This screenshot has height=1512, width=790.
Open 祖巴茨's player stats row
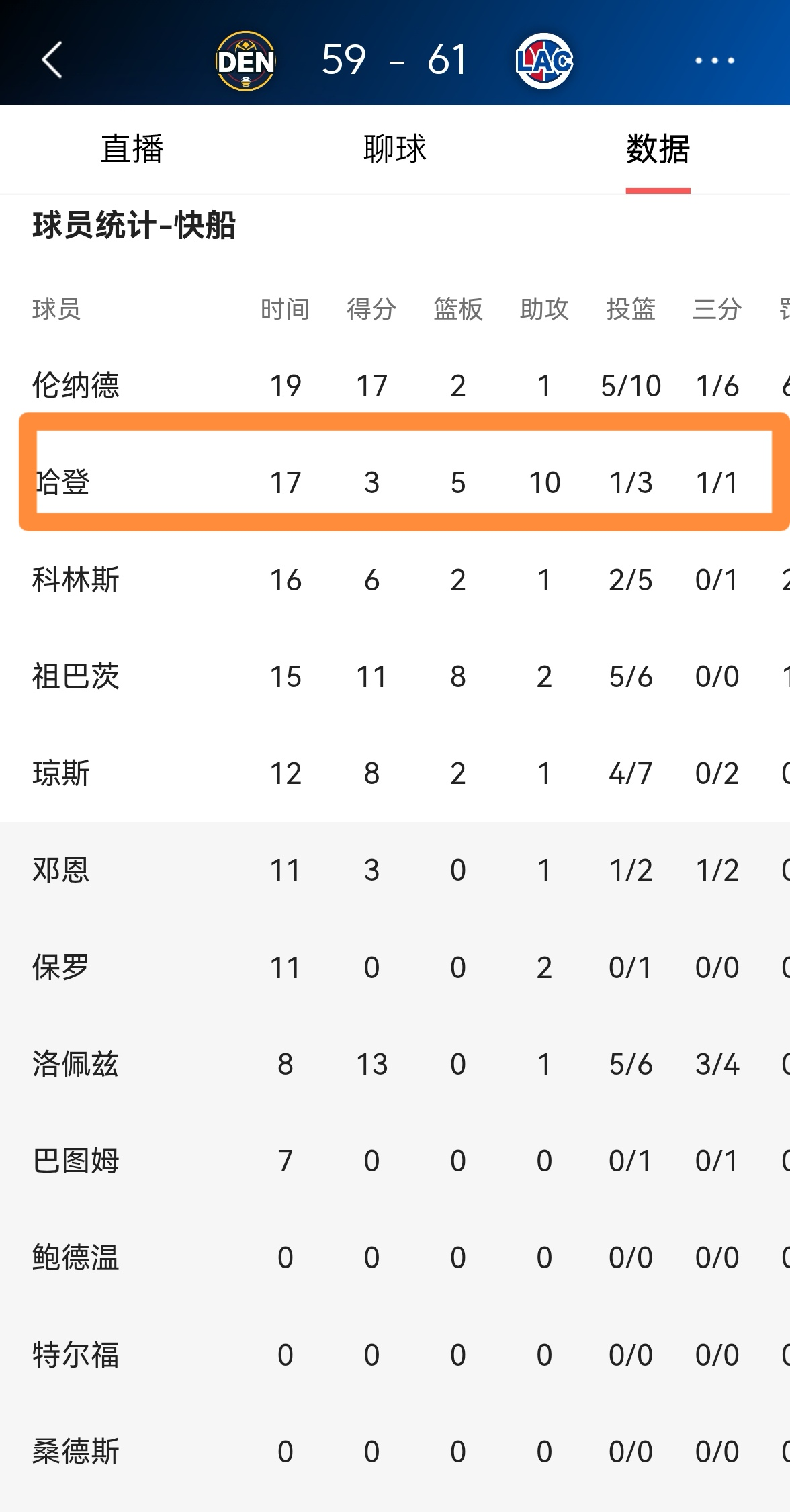coord(76,678)
